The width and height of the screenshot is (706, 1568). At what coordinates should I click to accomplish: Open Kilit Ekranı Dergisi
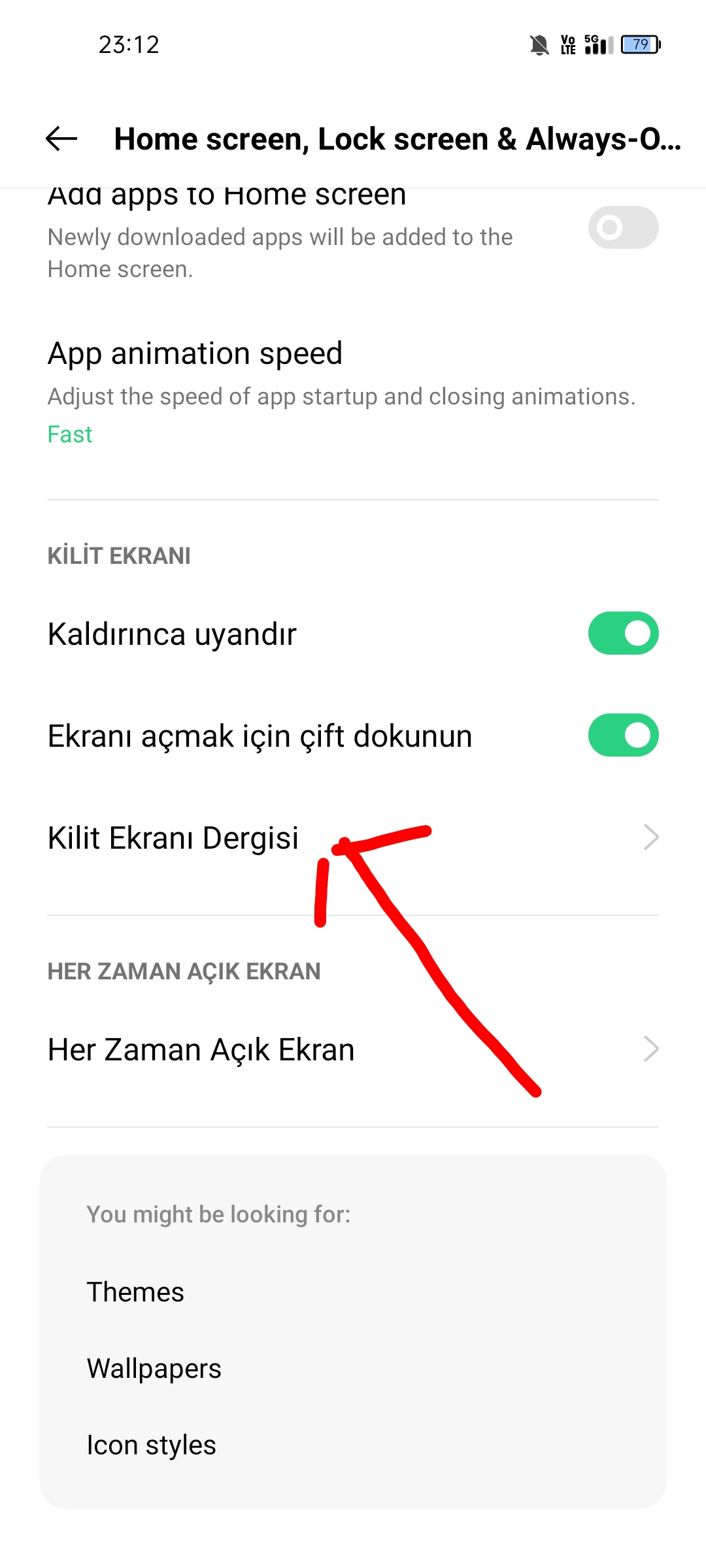tap(353, 838)
